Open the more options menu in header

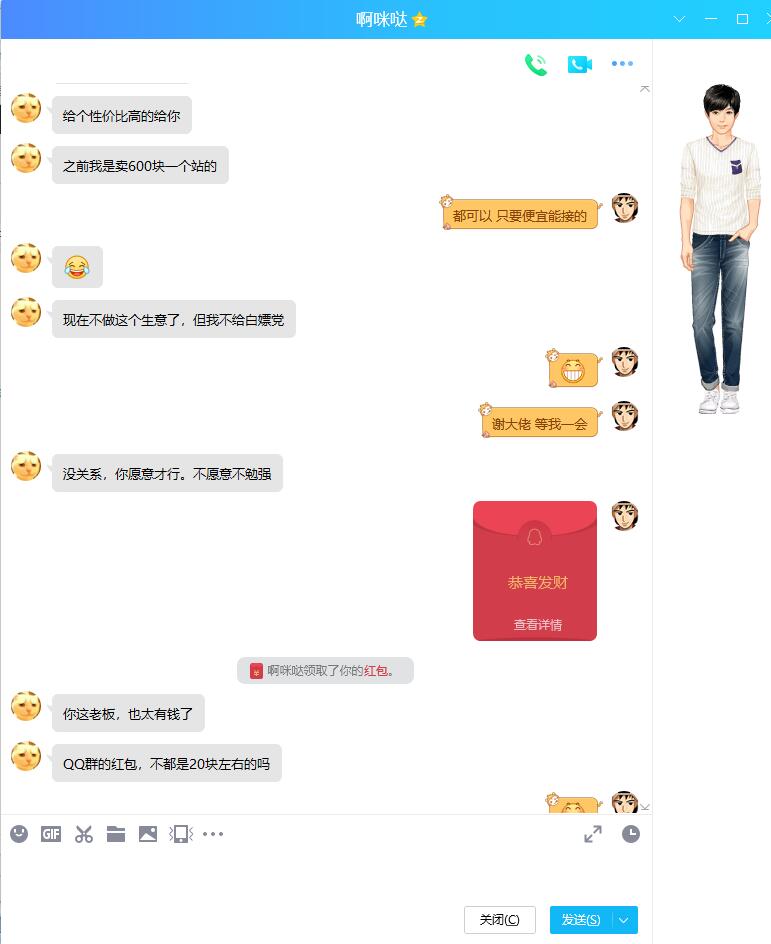622,64
